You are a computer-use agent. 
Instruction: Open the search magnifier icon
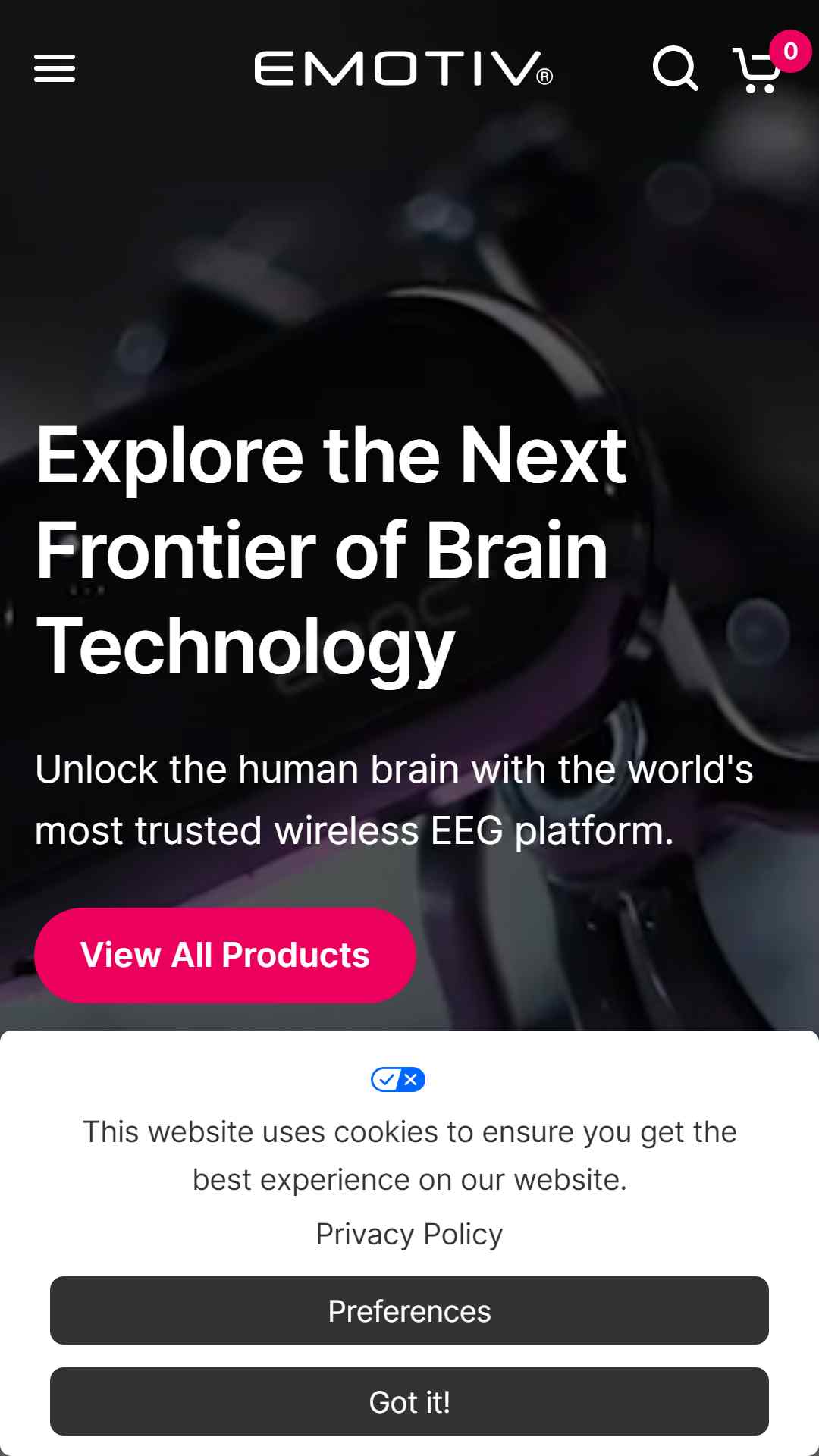[675, 68]
